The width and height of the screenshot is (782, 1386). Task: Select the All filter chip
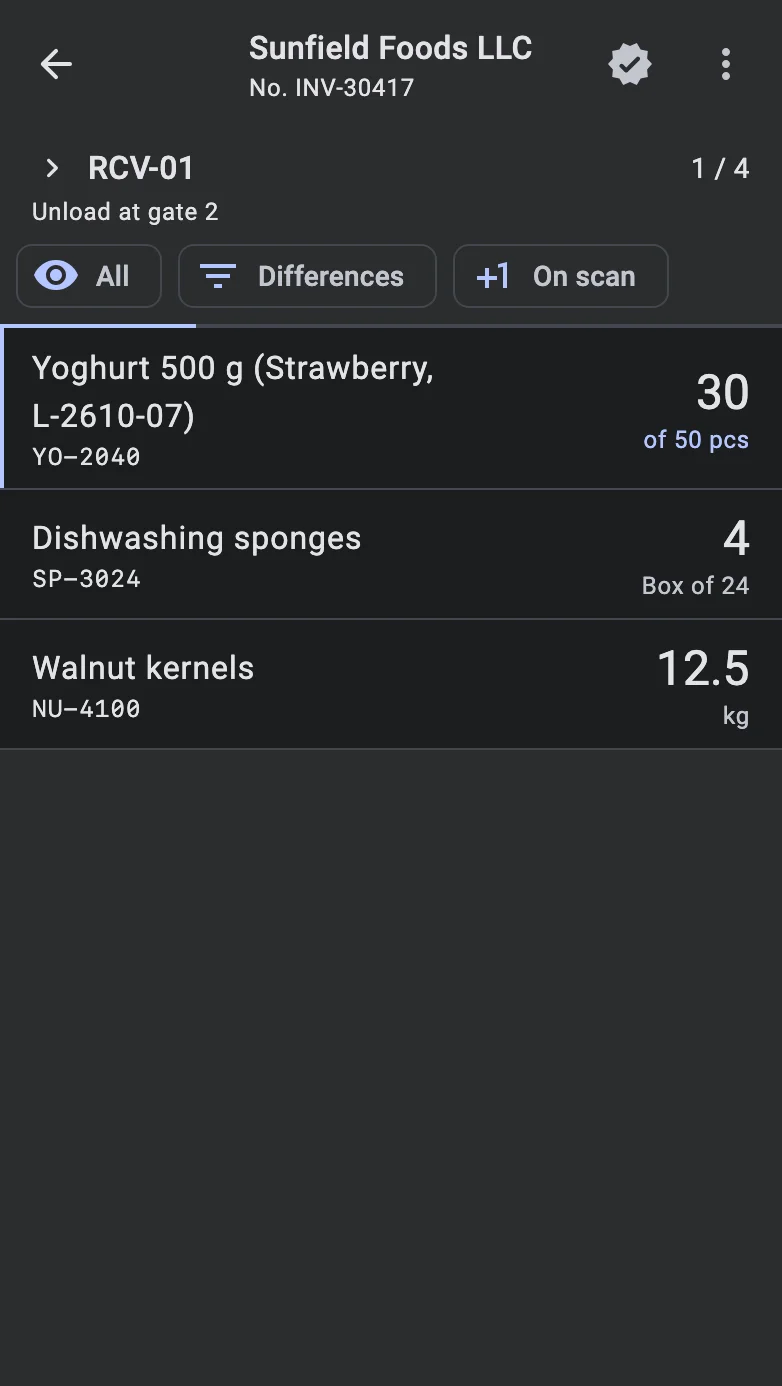tap(89, 276)
